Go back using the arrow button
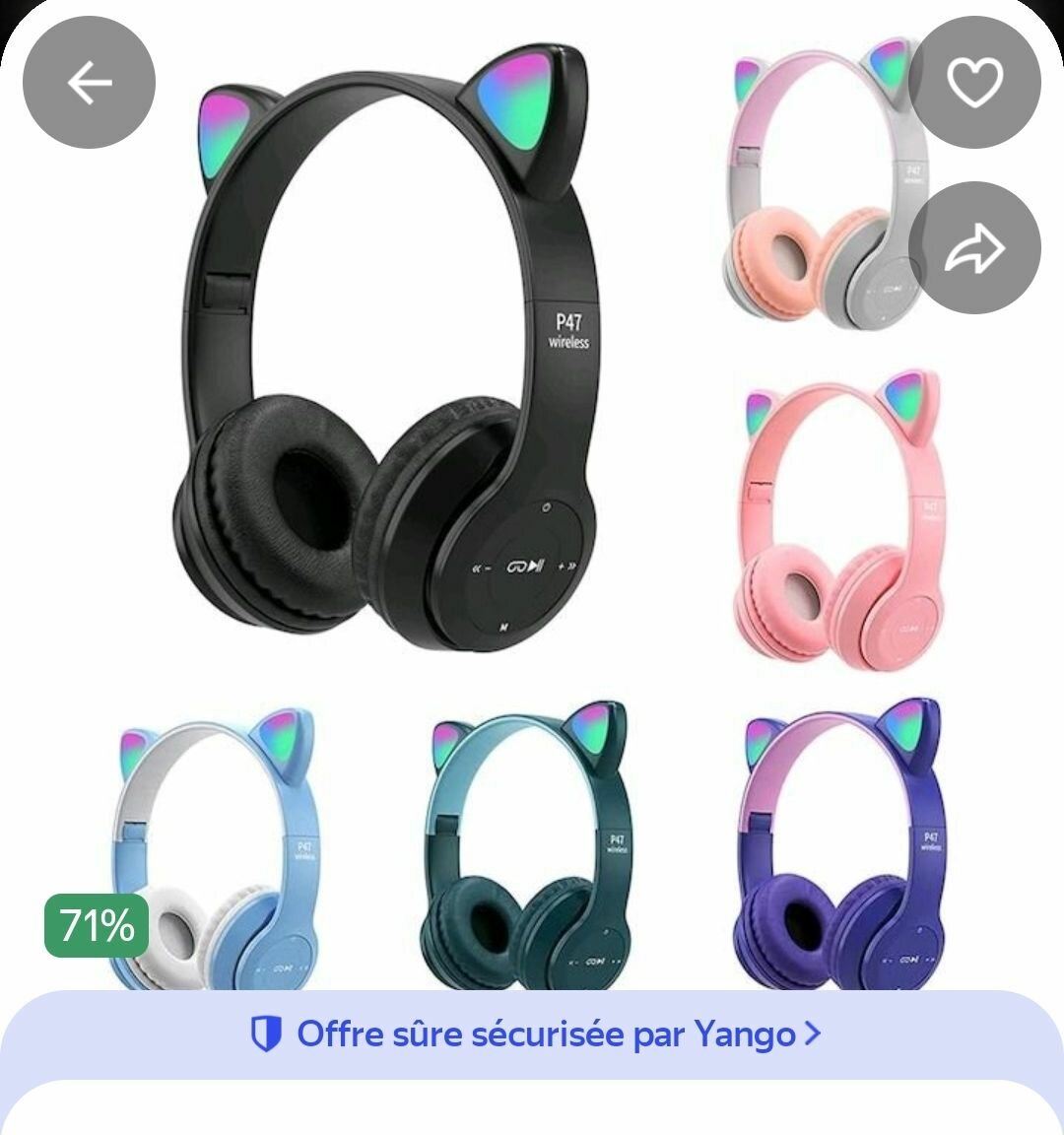The image size is (1064, 1135). [89, 83]
